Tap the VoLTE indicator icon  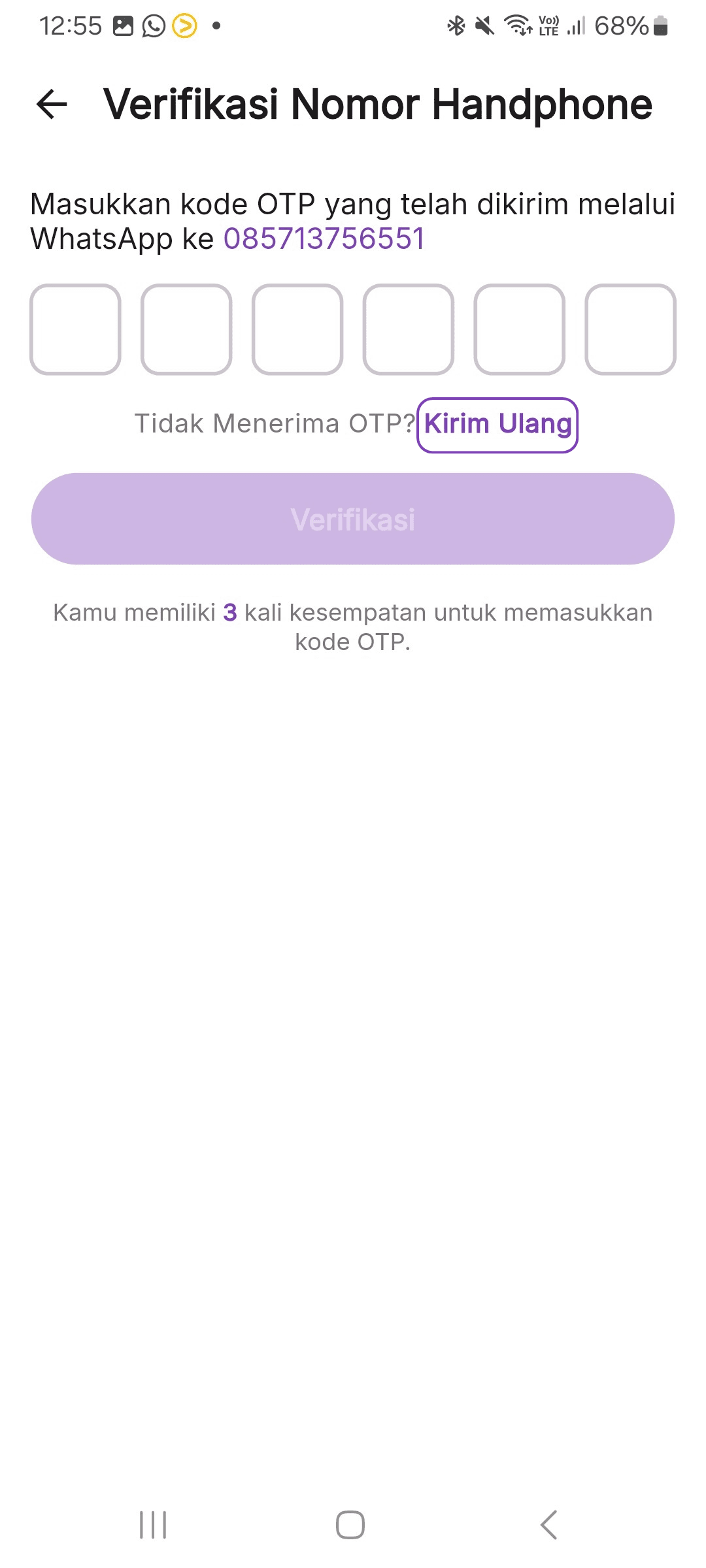pos(547,25)
